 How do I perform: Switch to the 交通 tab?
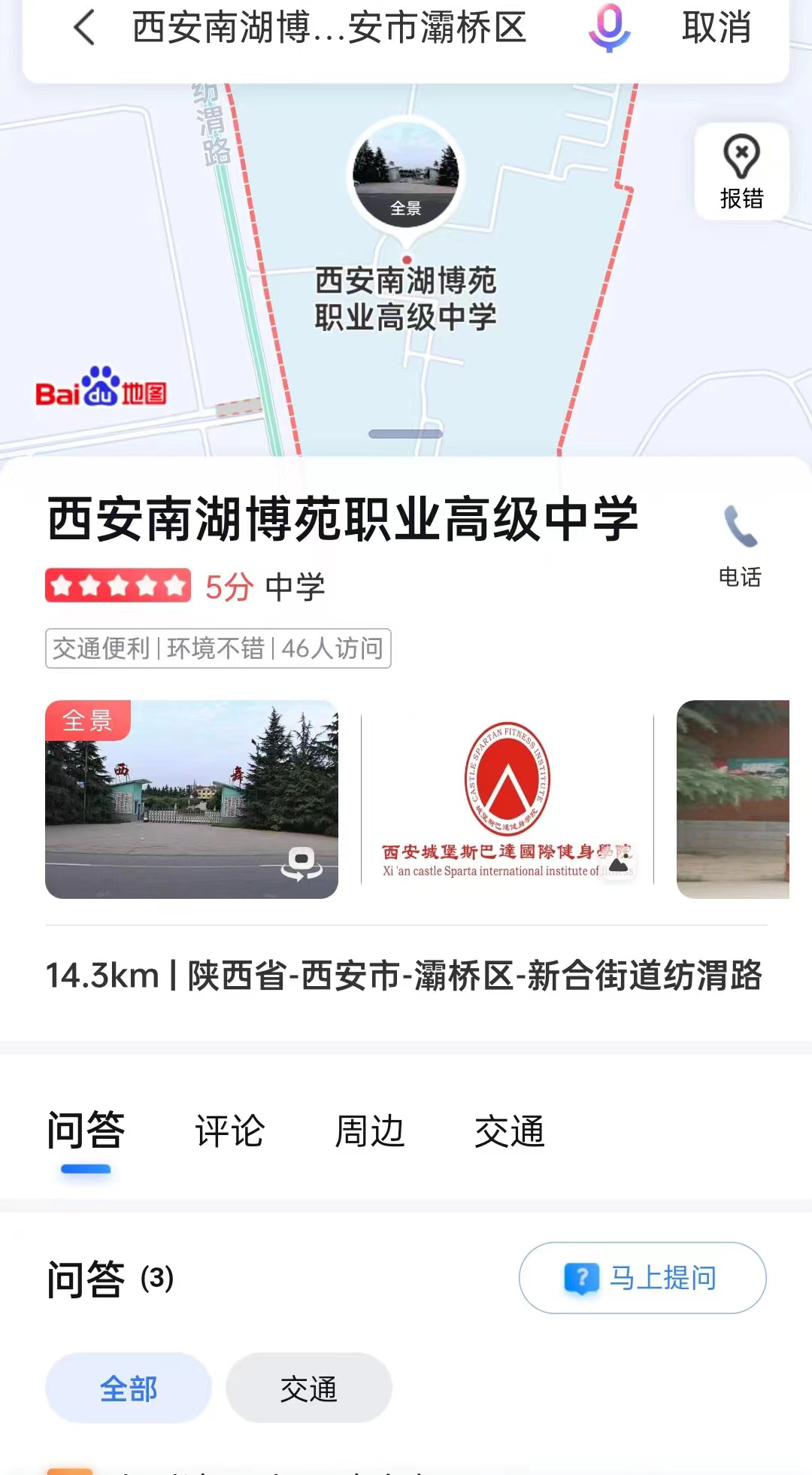pos(509,1131)
